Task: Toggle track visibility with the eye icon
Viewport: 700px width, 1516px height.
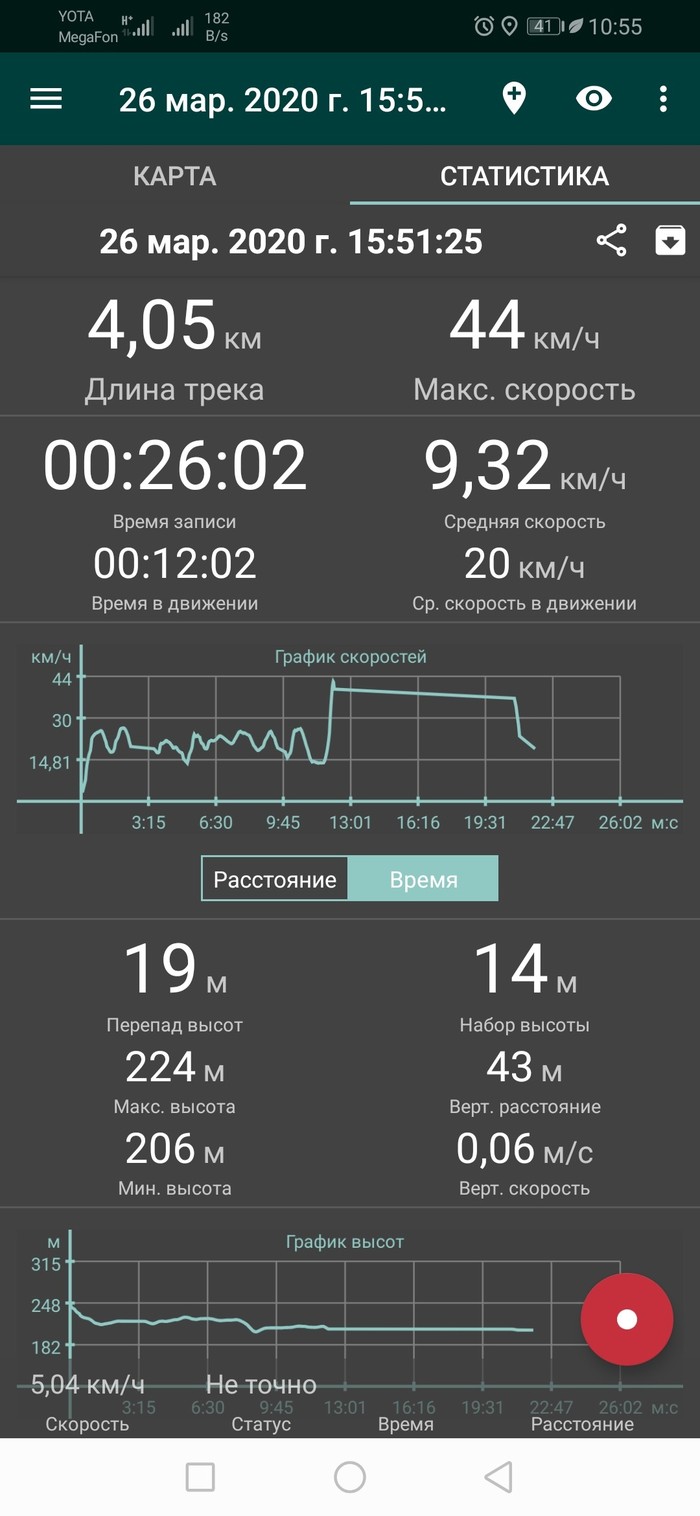Action: point(594,99)
